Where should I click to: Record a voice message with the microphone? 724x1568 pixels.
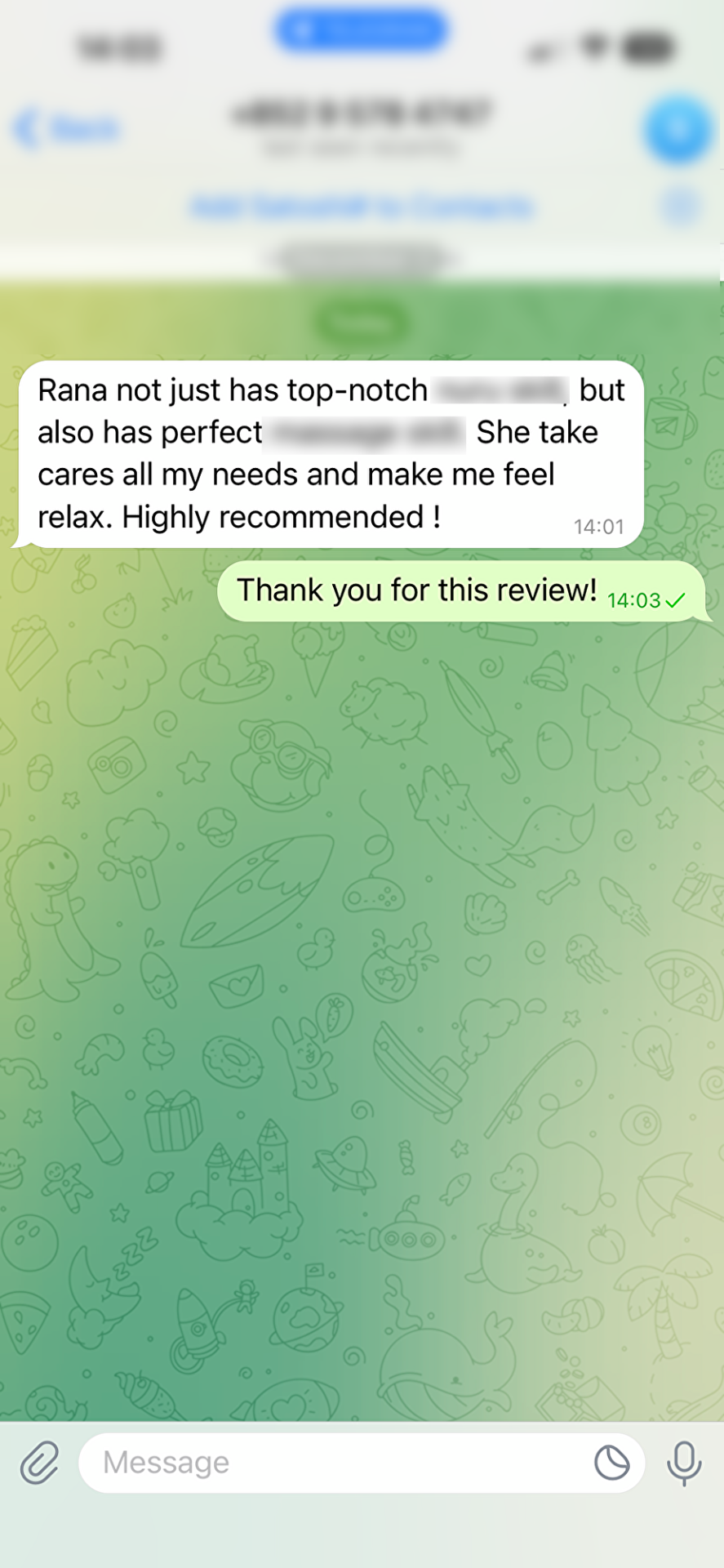tap(684, 1462)
